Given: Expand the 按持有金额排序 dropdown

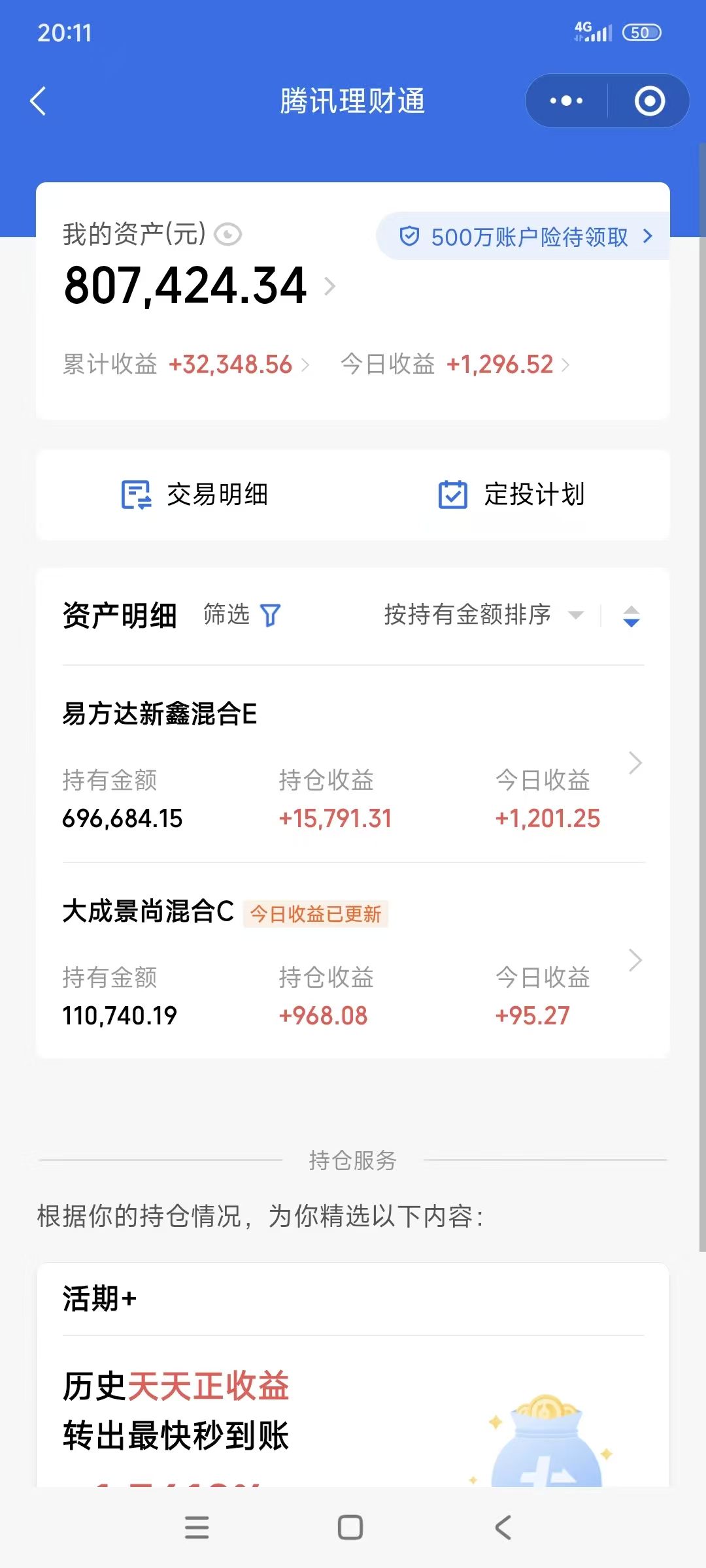Looking at the screenshot, I should tap(482, 615).
